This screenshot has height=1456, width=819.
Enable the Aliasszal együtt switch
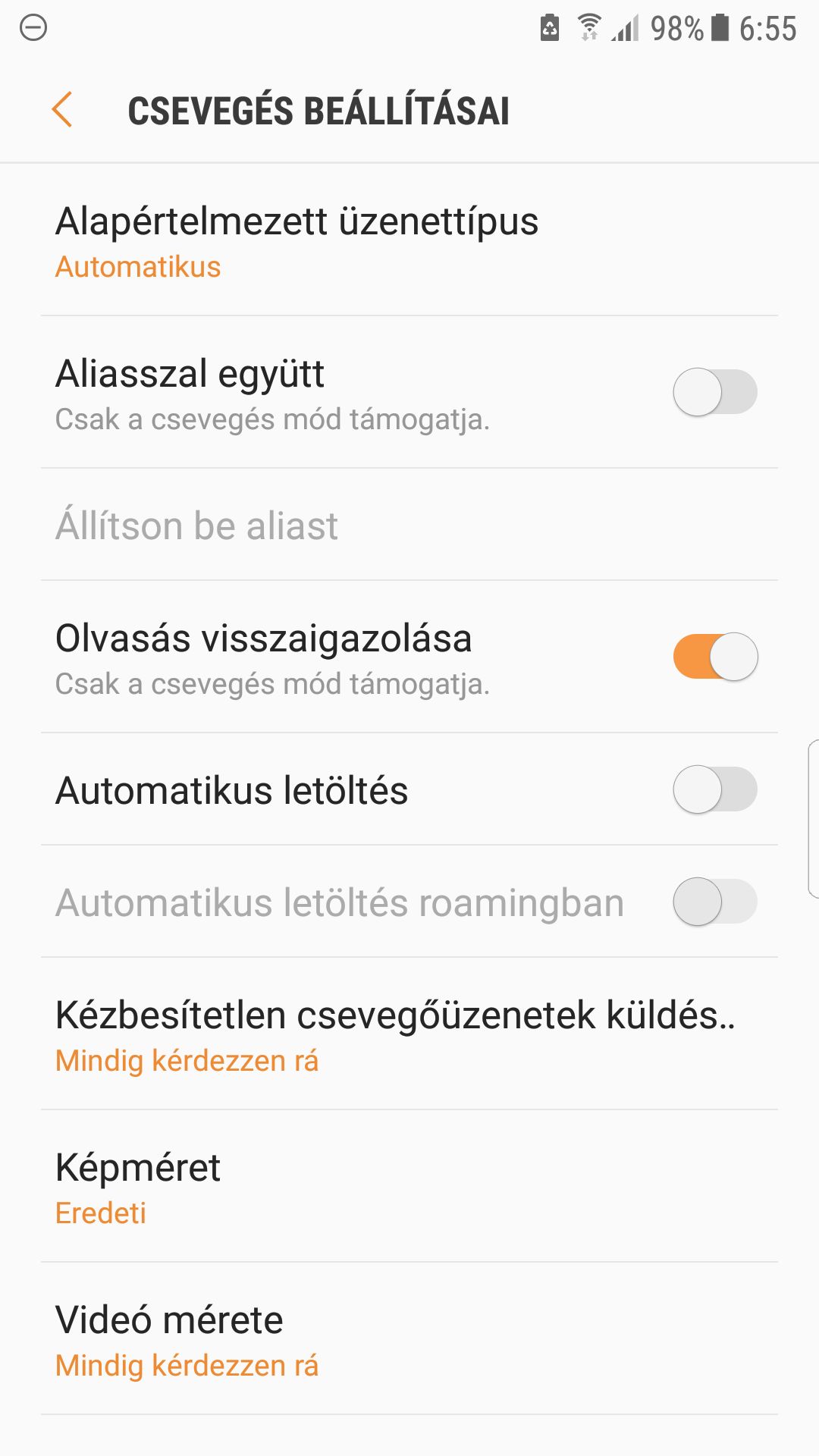pyautogui.click(x=715, y=392)
